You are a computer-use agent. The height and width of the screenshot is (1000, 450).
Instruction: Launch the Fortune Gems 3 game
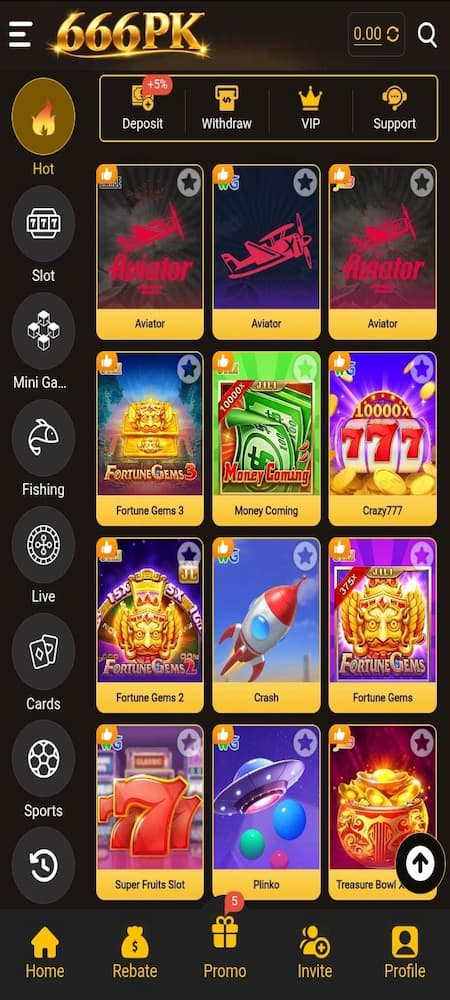[150, 438]
